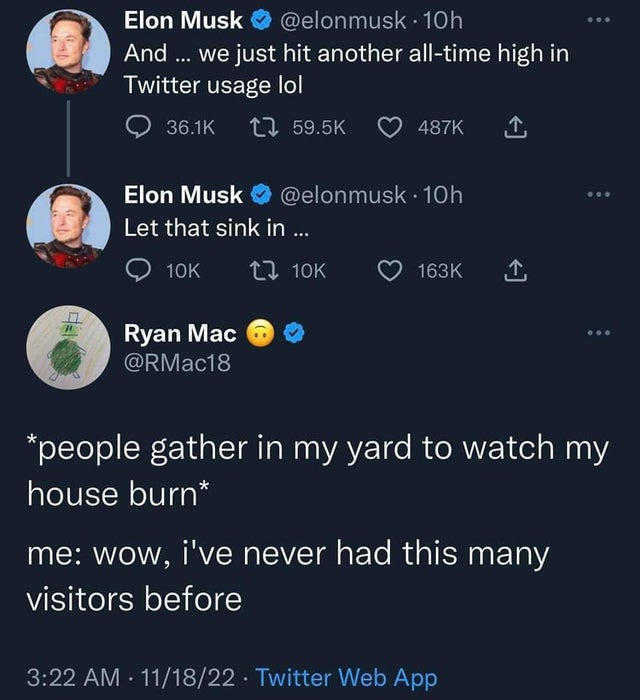Open the @RMac18 profile handle
Screen dimensions: 640x700
(177, 364)
